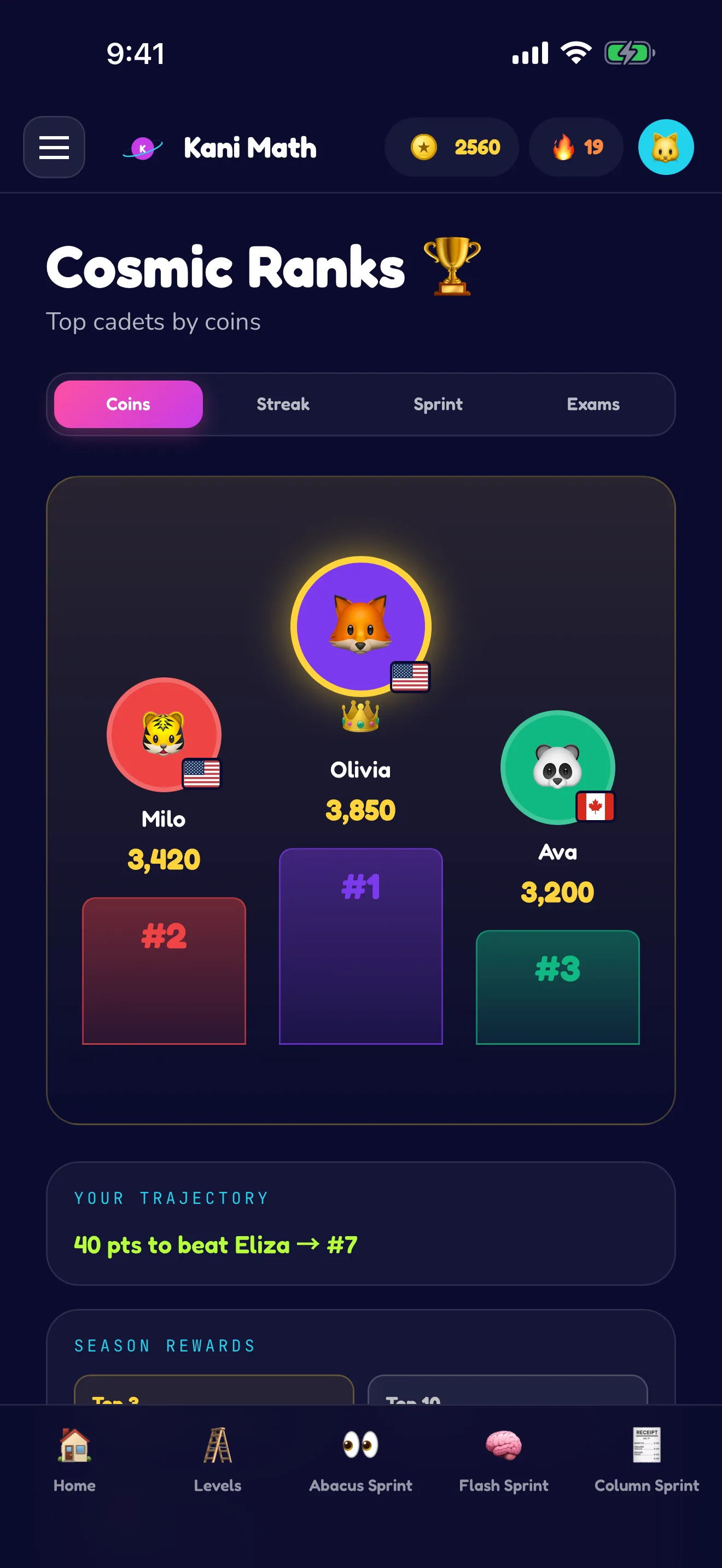The width and height of the screenshot is (722, 1568).
Task: Start Abacus Sprint from the bottom bar
Action: coord(360,1460)
